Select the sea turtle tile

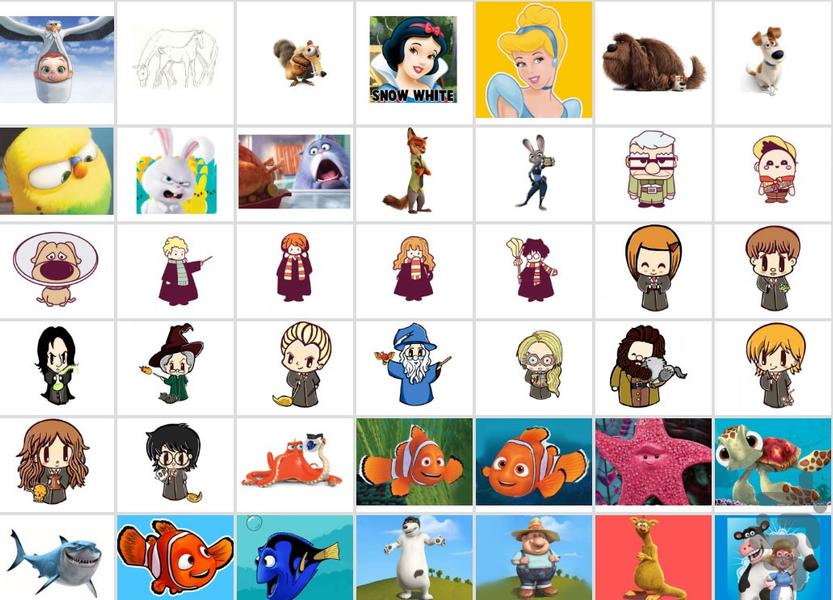(773, 462)
